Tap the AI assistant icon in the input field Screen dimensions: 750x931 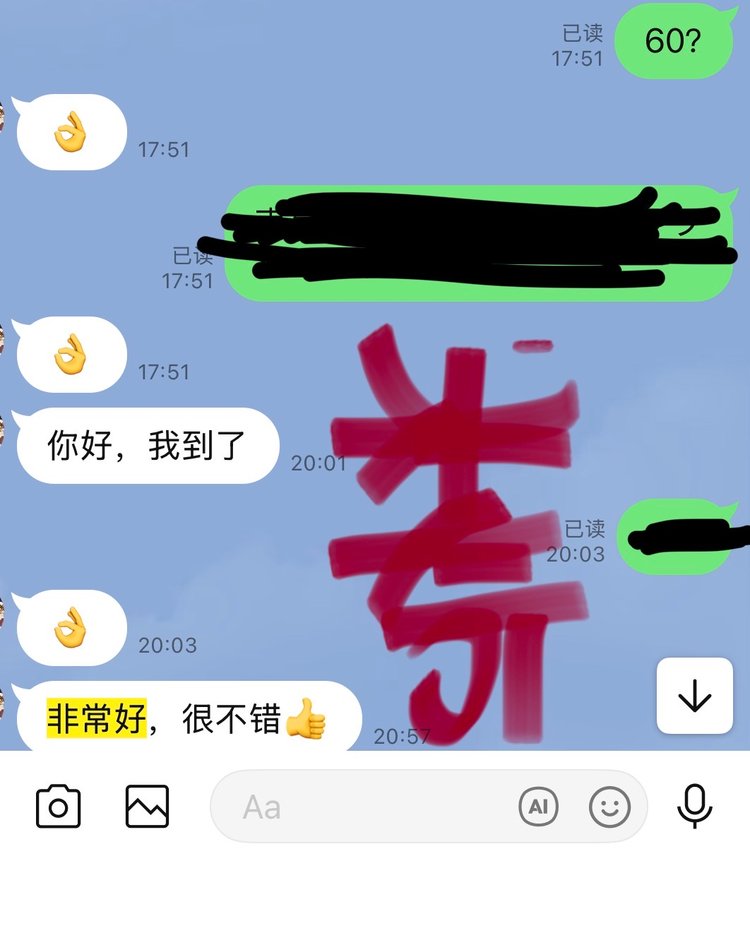click(538, 806)
